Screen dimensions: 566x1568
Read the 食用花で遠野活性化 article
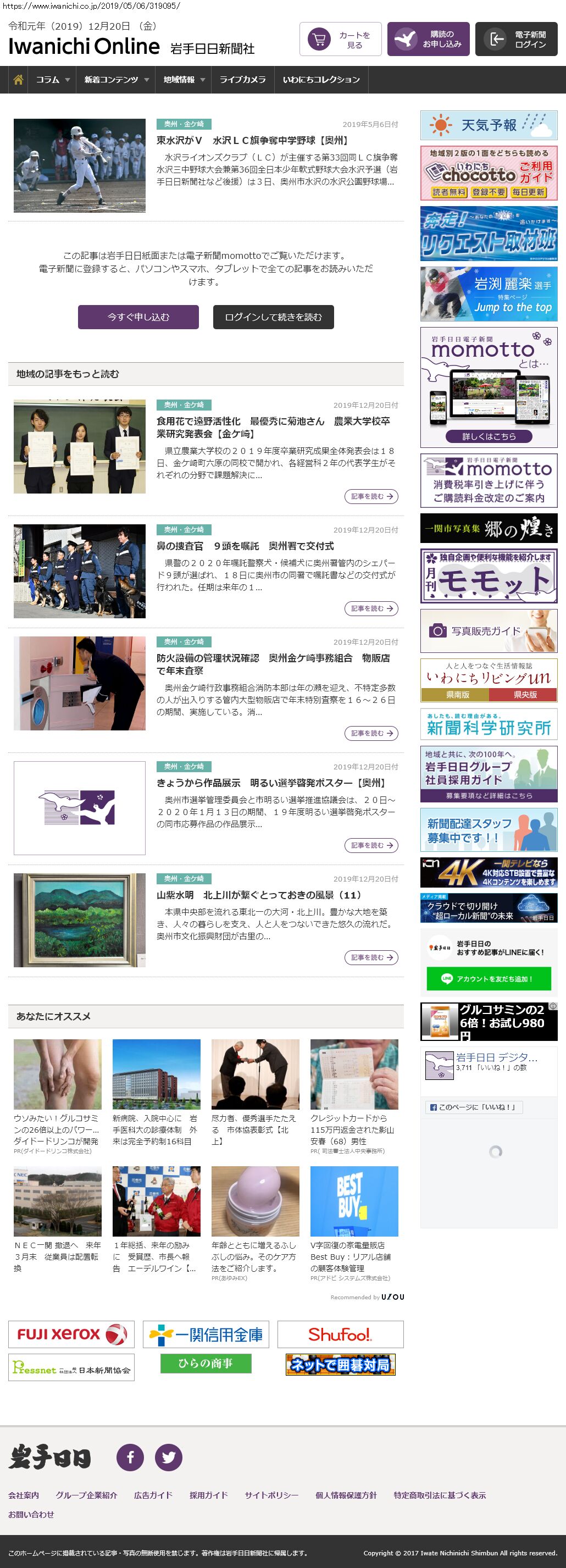click(x=273, y=427)
